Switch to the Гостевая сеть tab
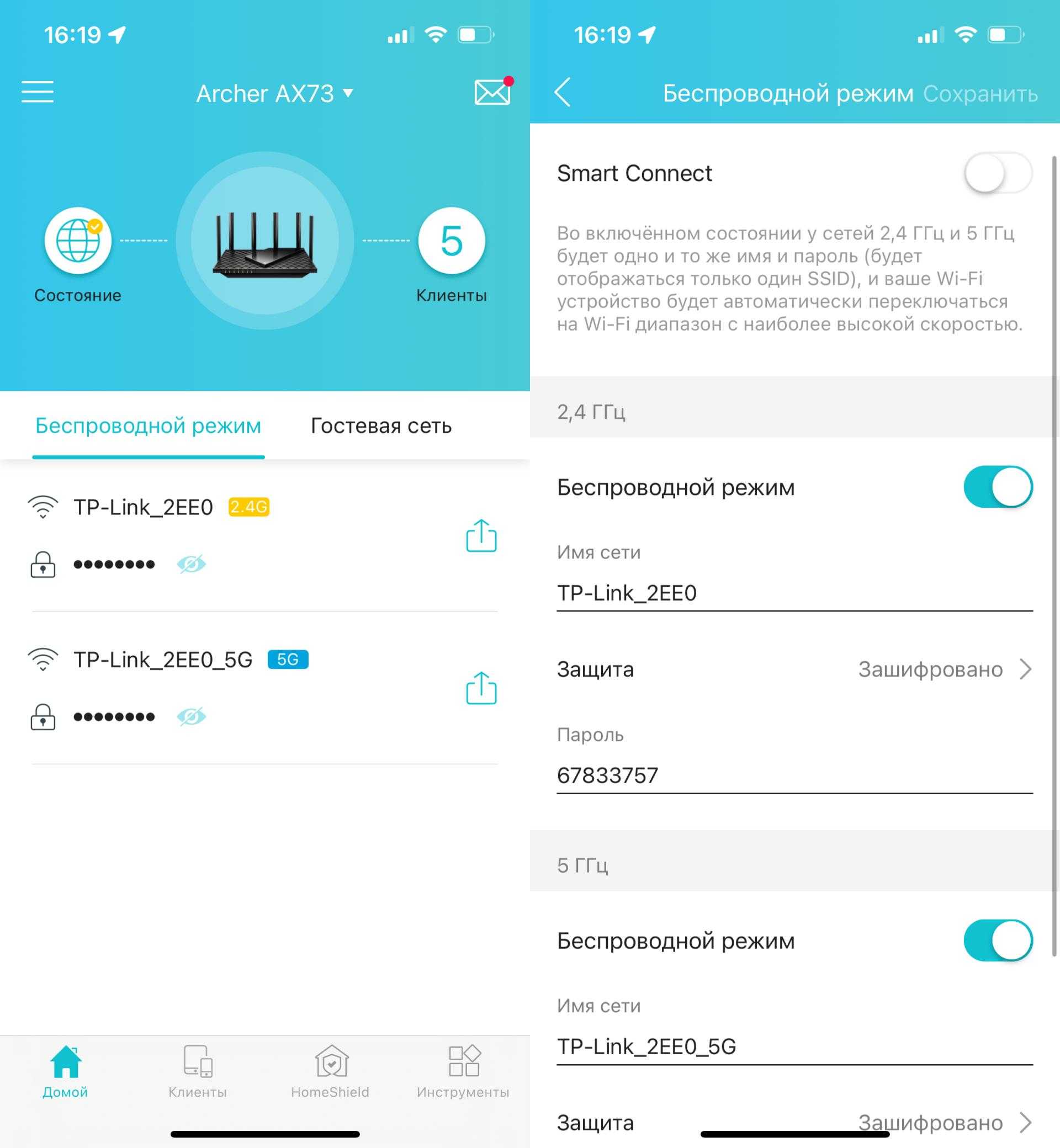 point(381,426)
